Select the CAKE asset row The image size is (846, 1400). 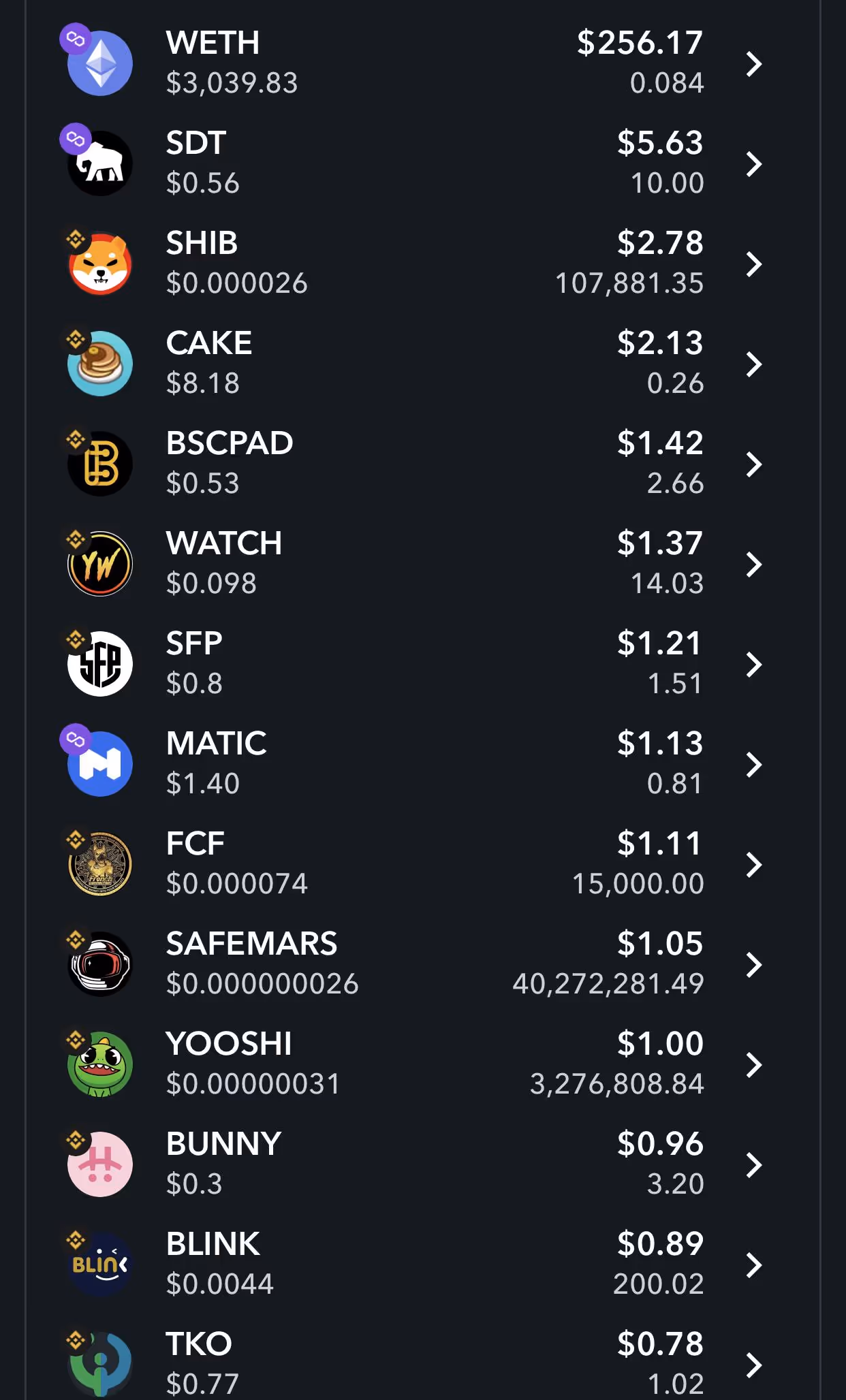point(422,364)
